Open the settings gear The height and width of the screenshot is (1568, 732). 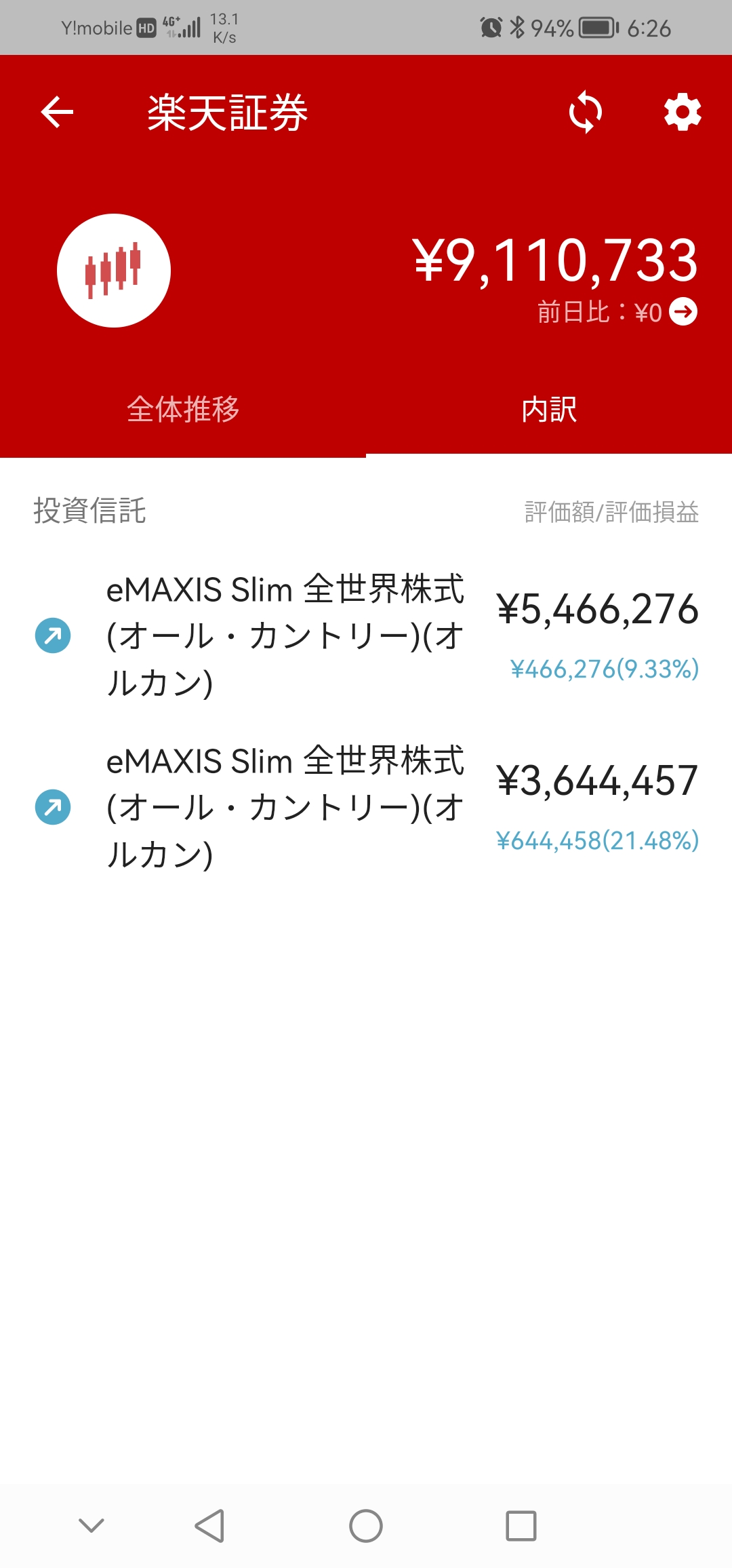click(x=683, y=112)
